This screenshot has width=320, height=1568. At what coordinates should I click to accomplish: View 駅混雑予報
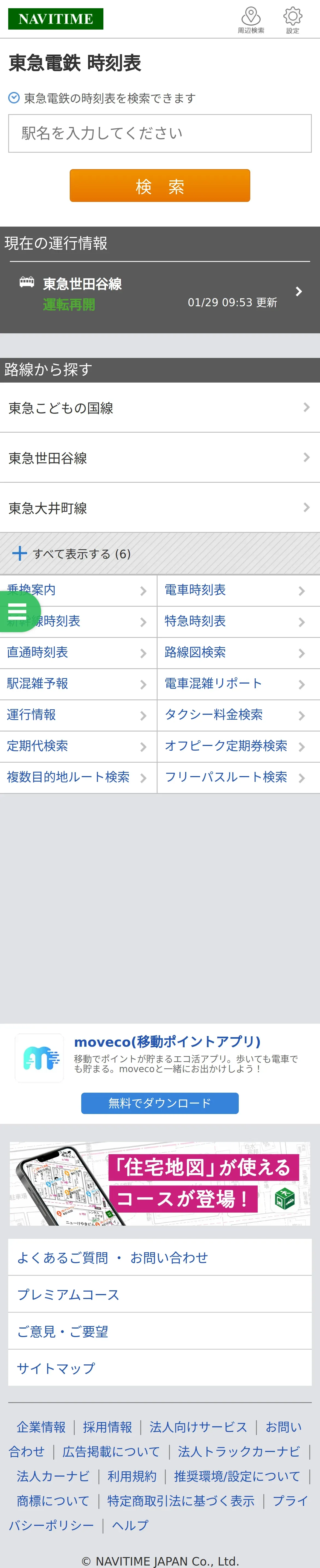pos(78,684)
